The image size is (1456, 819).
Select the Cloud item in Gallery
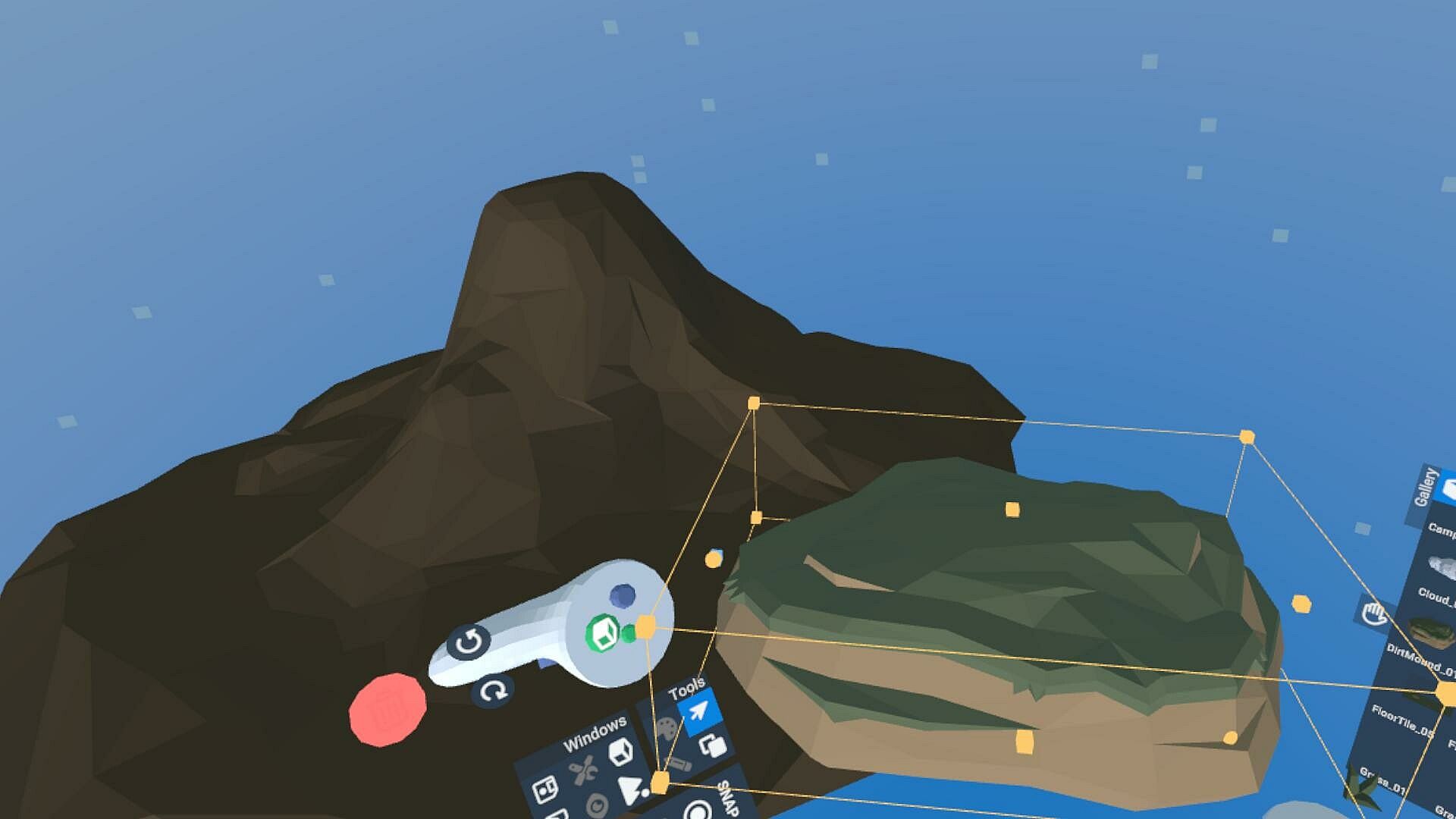tap(1439, 569)
